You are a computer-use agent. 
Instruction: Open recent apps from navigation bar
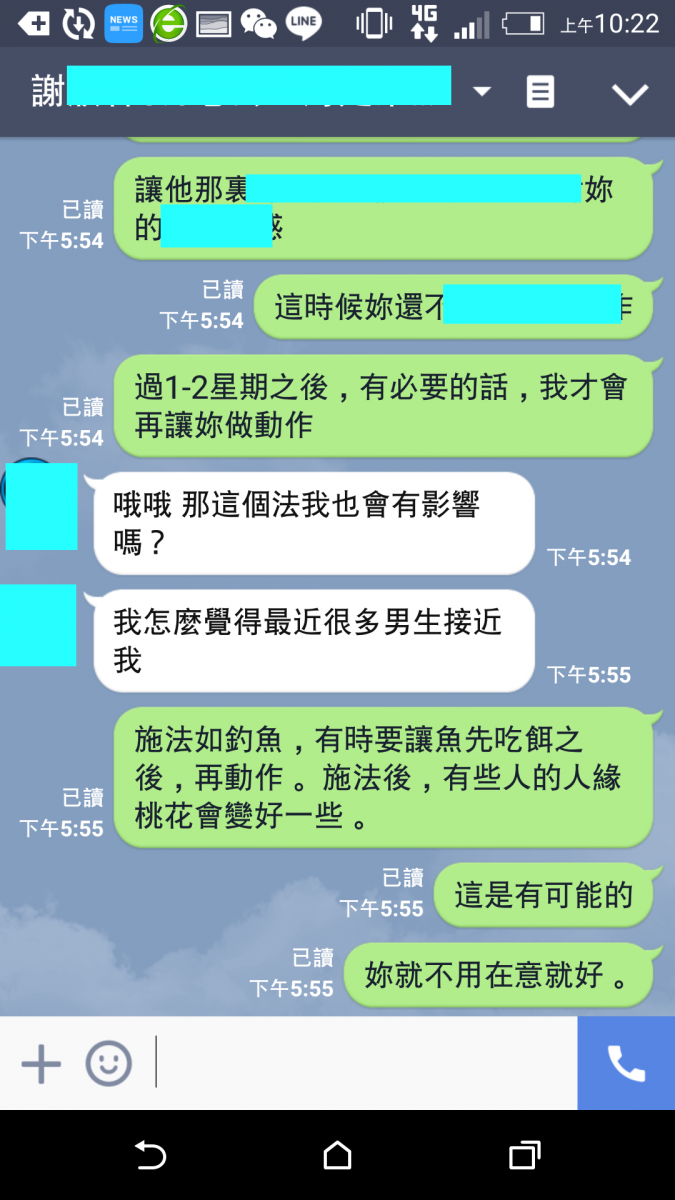[524, 1156]
